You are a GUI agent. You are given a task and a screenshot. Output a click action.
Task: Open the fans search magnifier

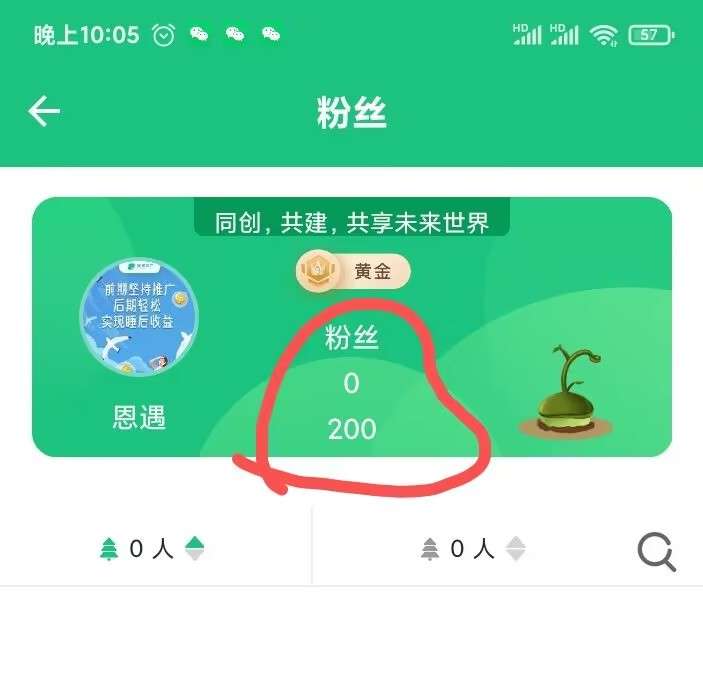coord(656,550)
